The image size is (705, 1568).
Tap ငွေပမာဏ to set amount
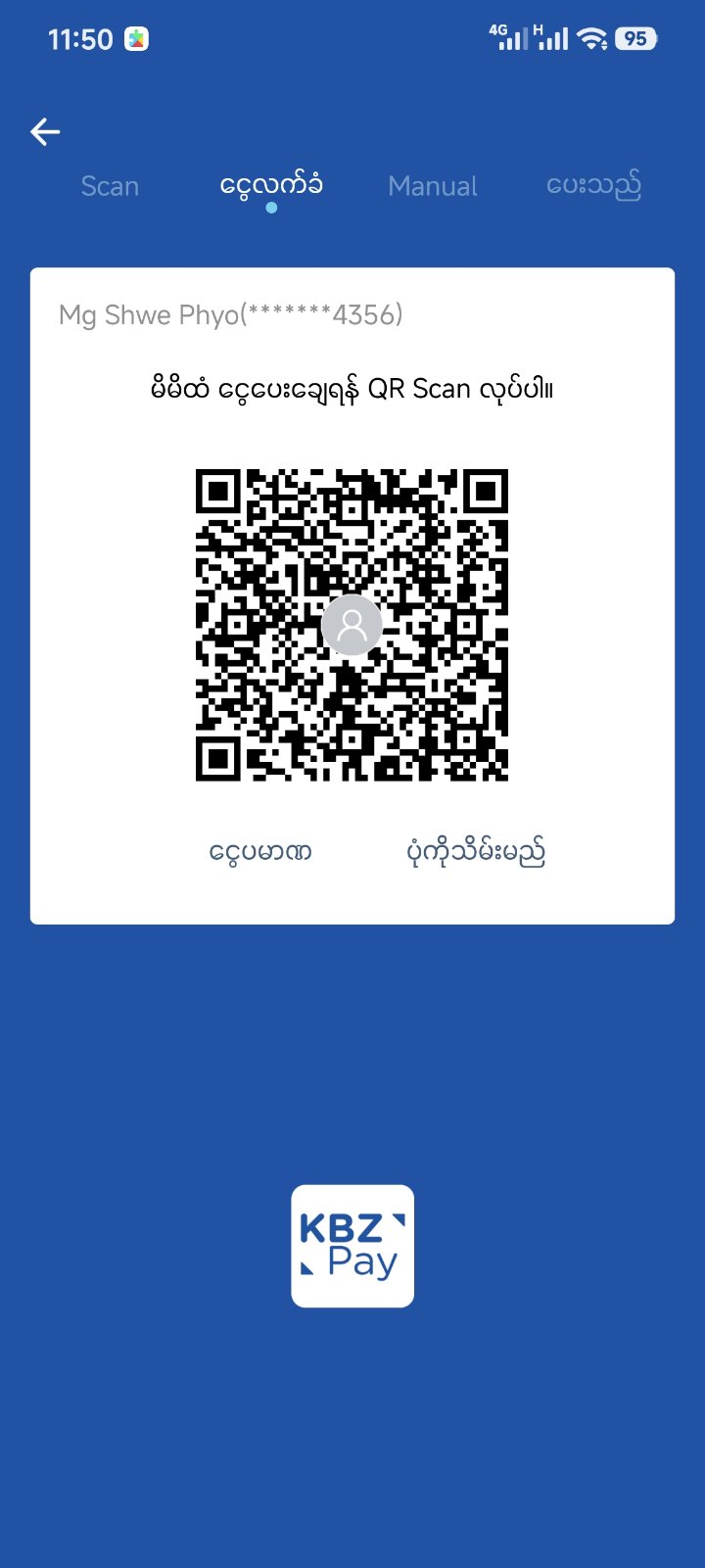tap(260, 852)
